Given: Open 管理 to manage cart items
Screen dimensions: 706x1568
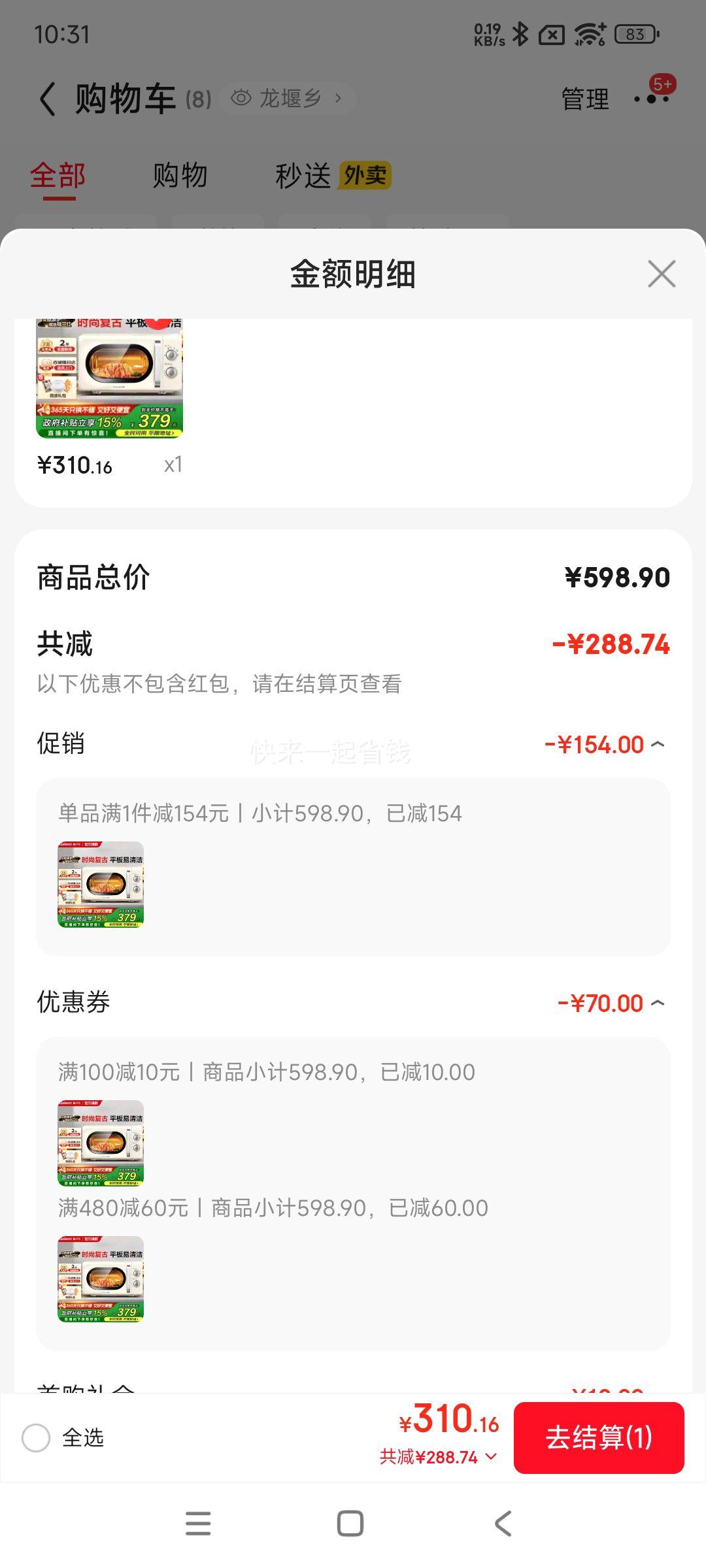Looking at the screenshot, I should pyautogui.click(x=585, y=99).
